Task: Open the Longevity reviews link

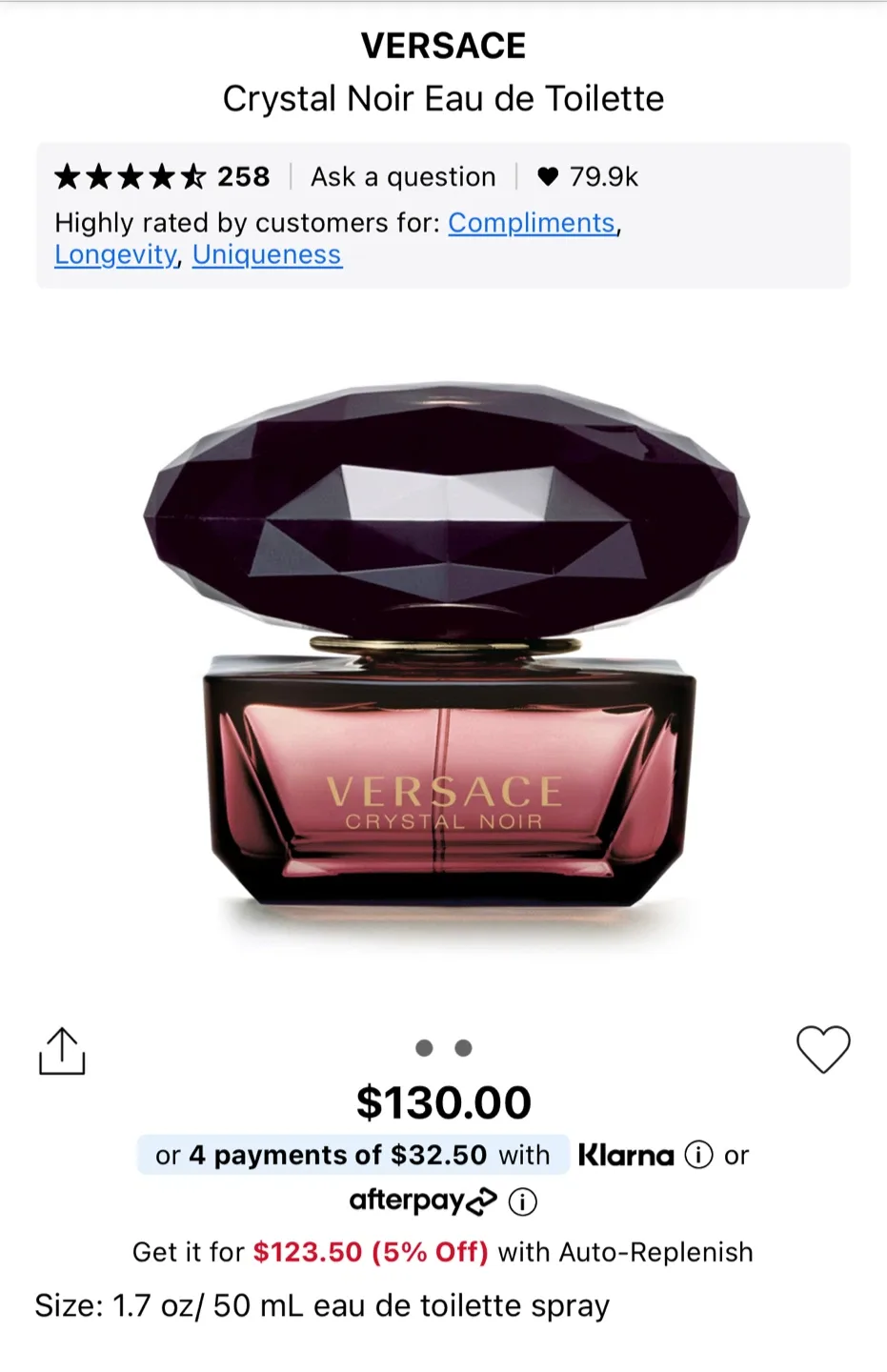Action: [114, 254]
